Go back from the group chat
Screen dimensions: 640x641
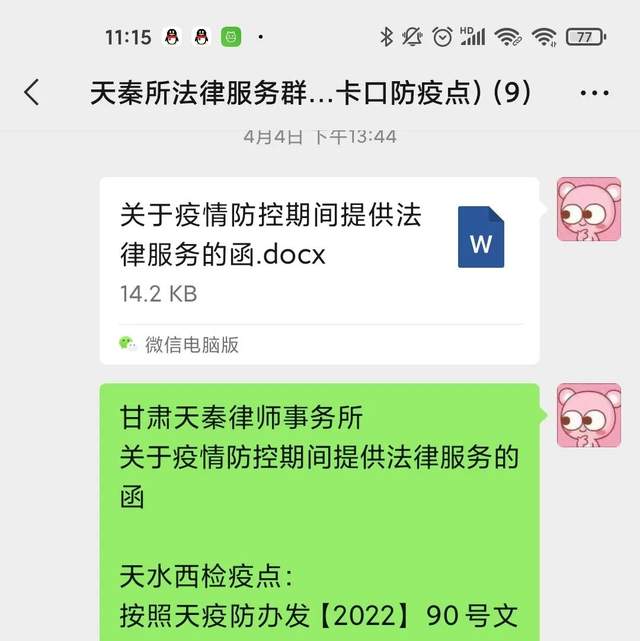pos(32,94)
